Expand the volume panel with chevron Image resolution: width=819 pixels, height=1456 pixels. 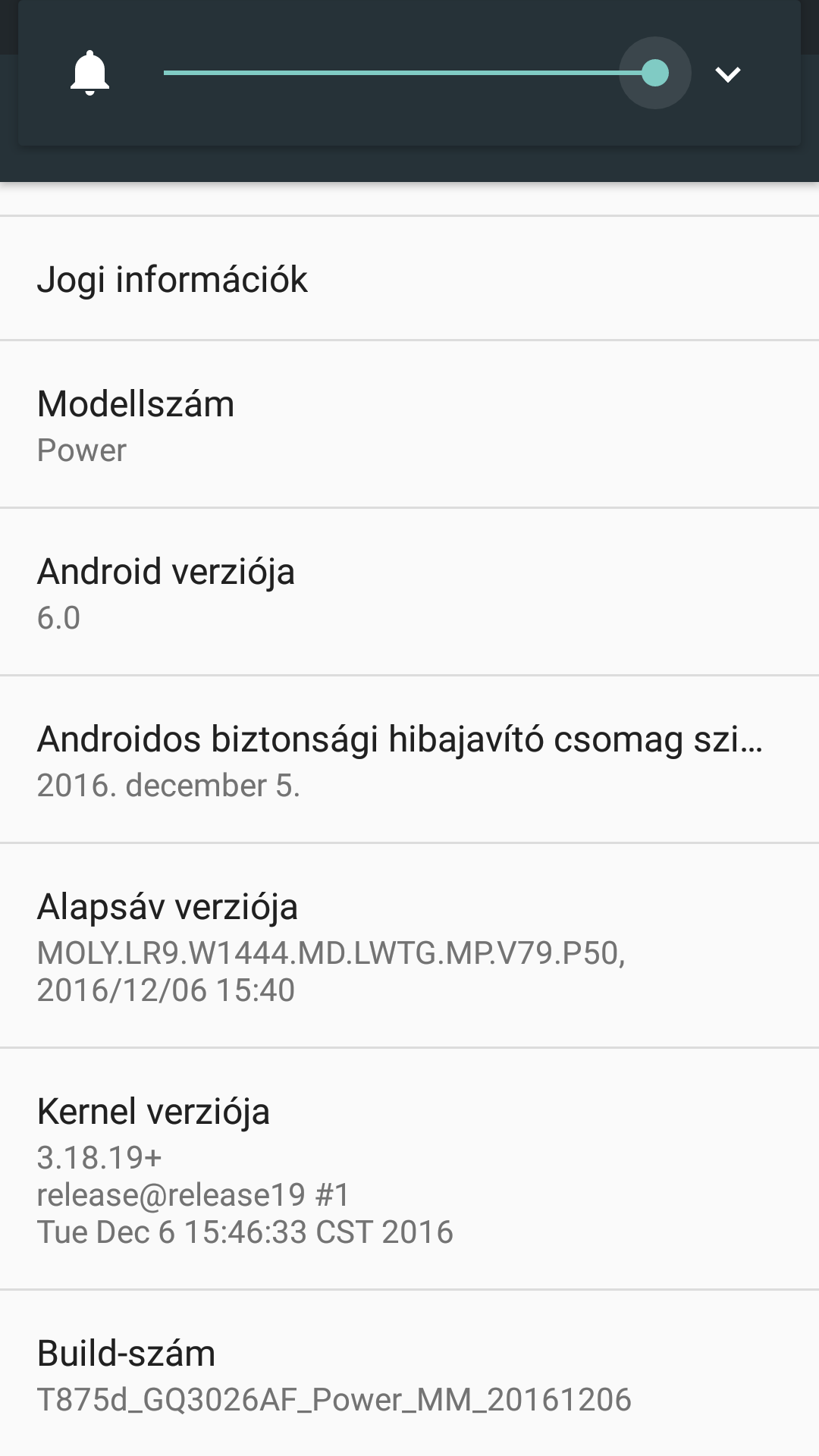coord(728,74)
